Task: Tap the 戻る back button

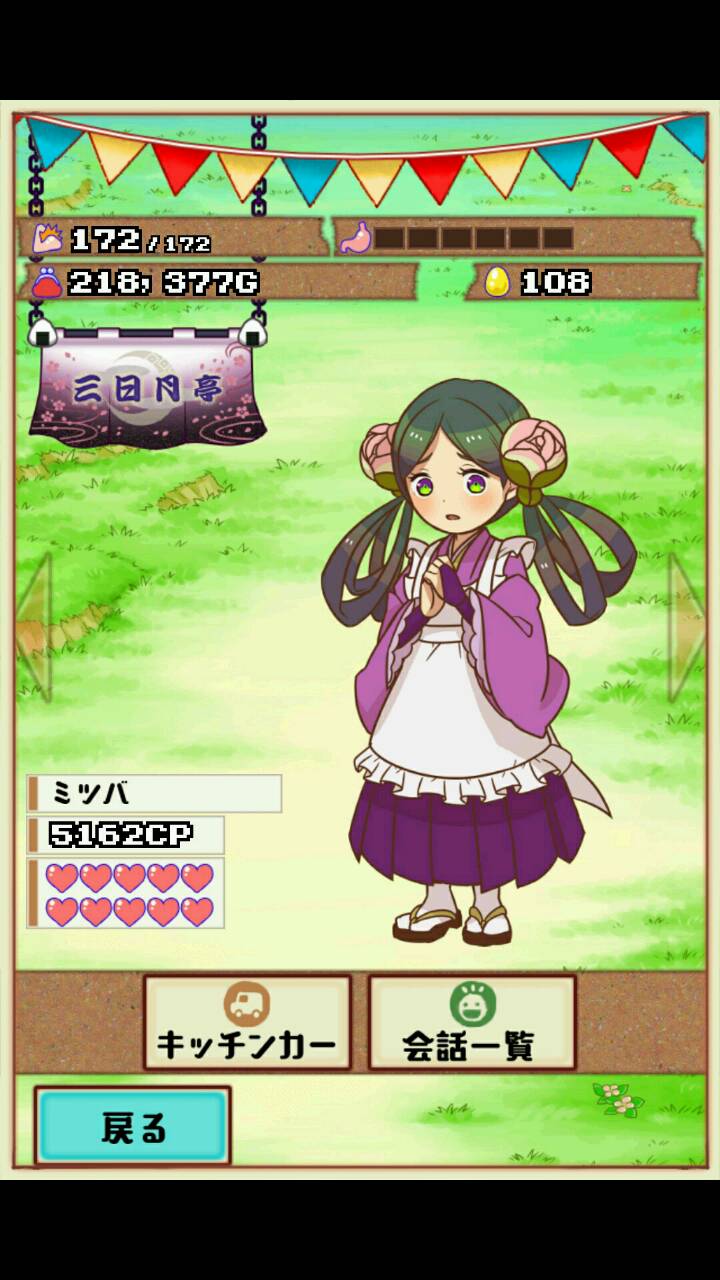Action: click(133, 1126)
